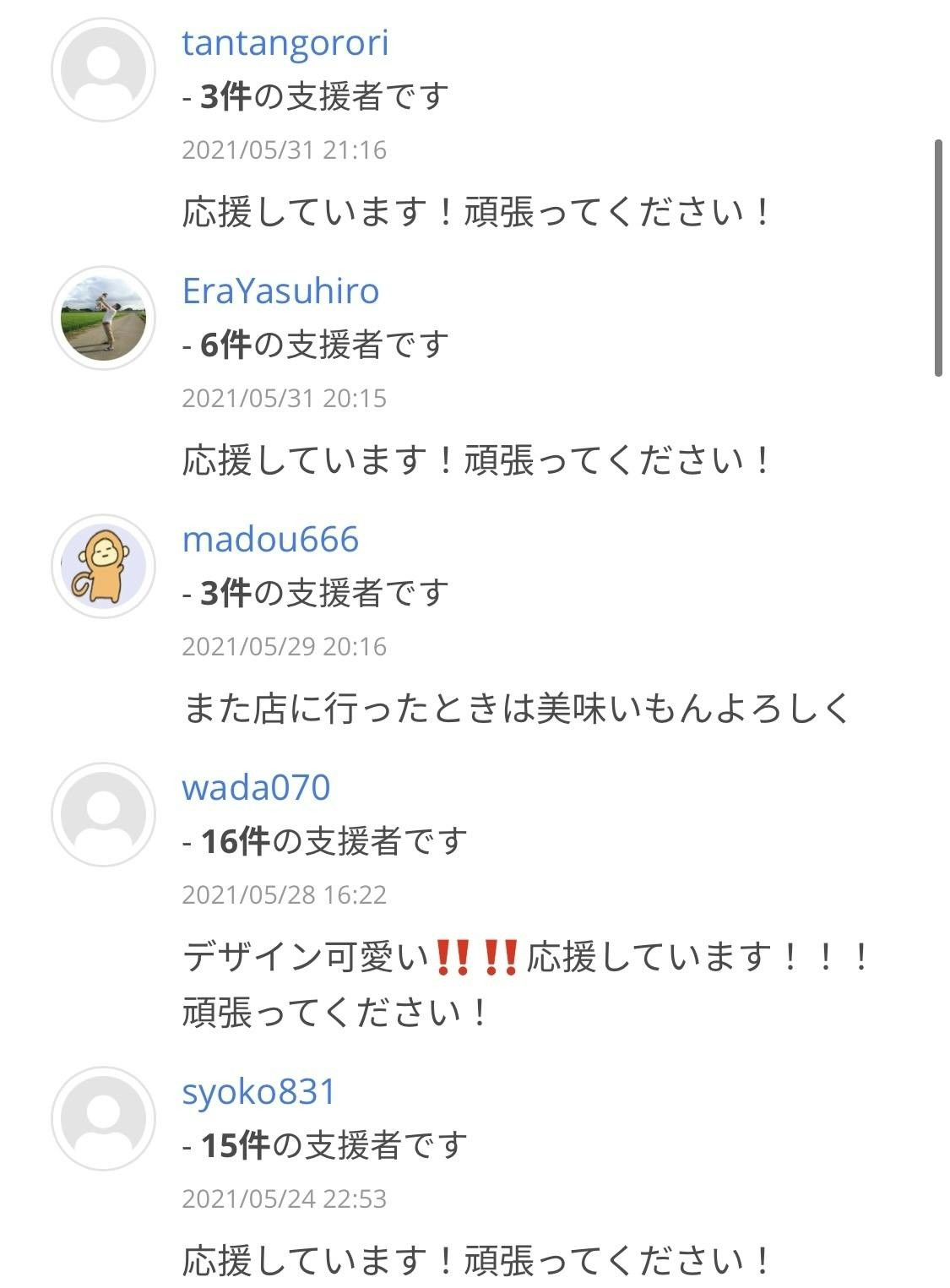Tap EraYasuhiro's avatar photo

[x=103, y=318]
